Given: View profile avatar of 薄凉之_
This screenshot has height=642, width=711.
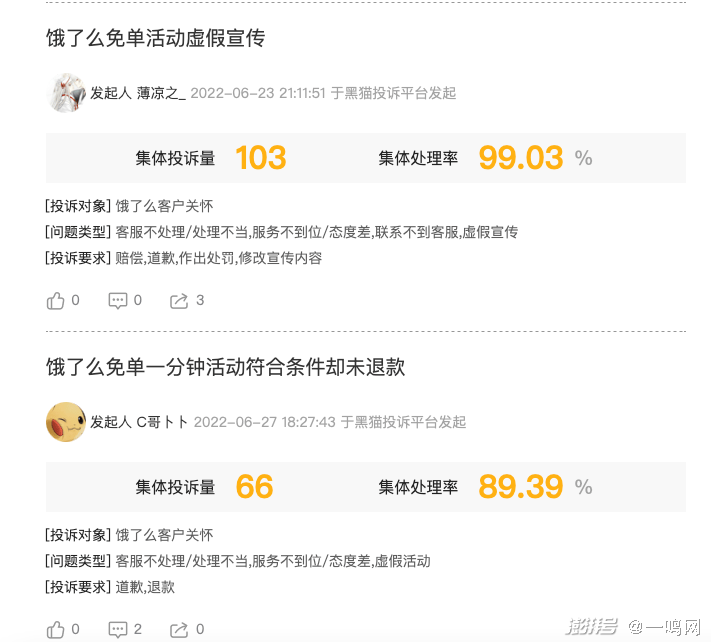Looking at the screenshot, I should click(x=65, y=93).
